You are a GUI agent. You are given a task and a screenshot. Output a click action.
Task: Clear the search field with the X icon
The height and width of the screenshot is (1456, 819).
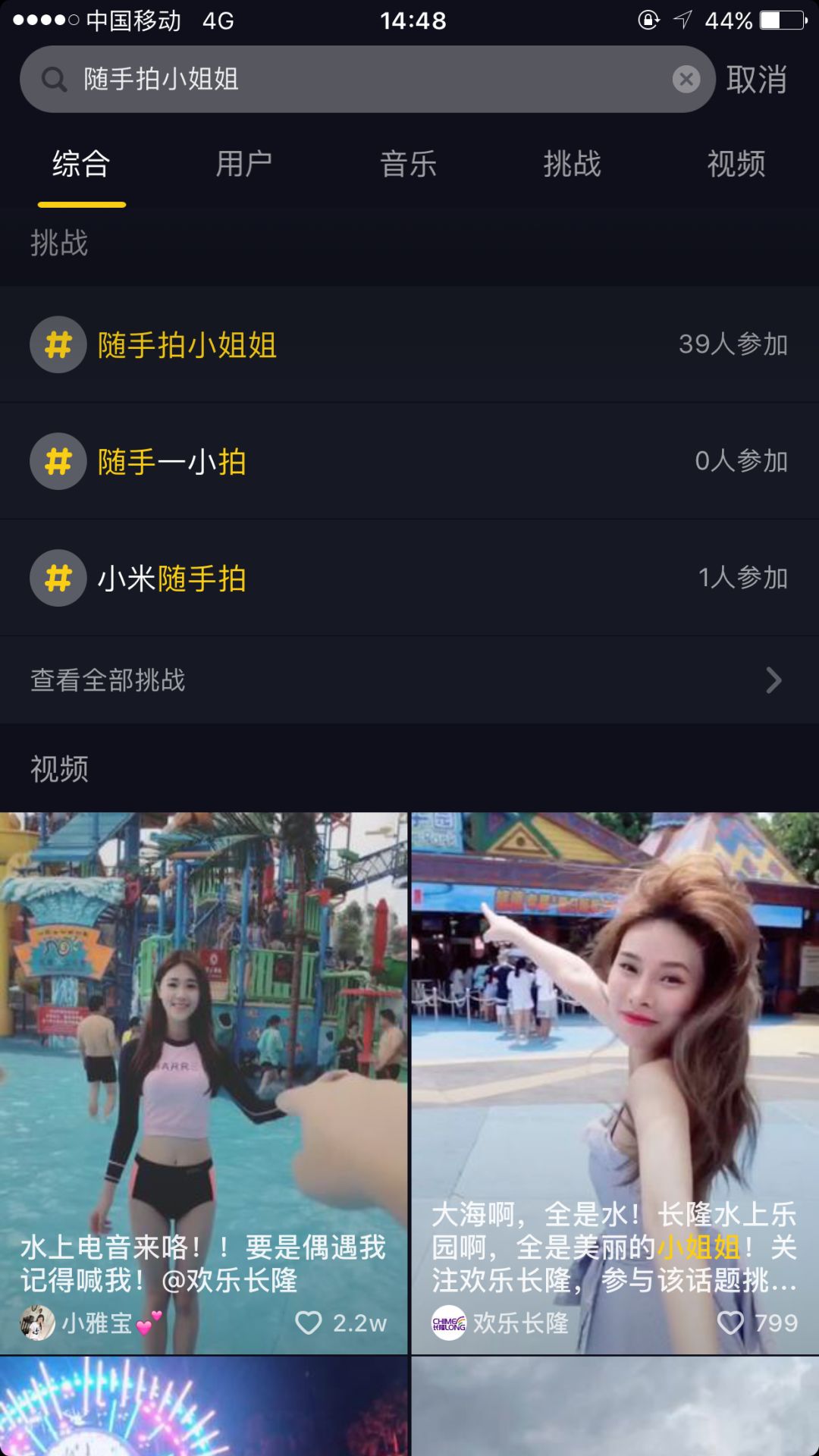[685, 78]
